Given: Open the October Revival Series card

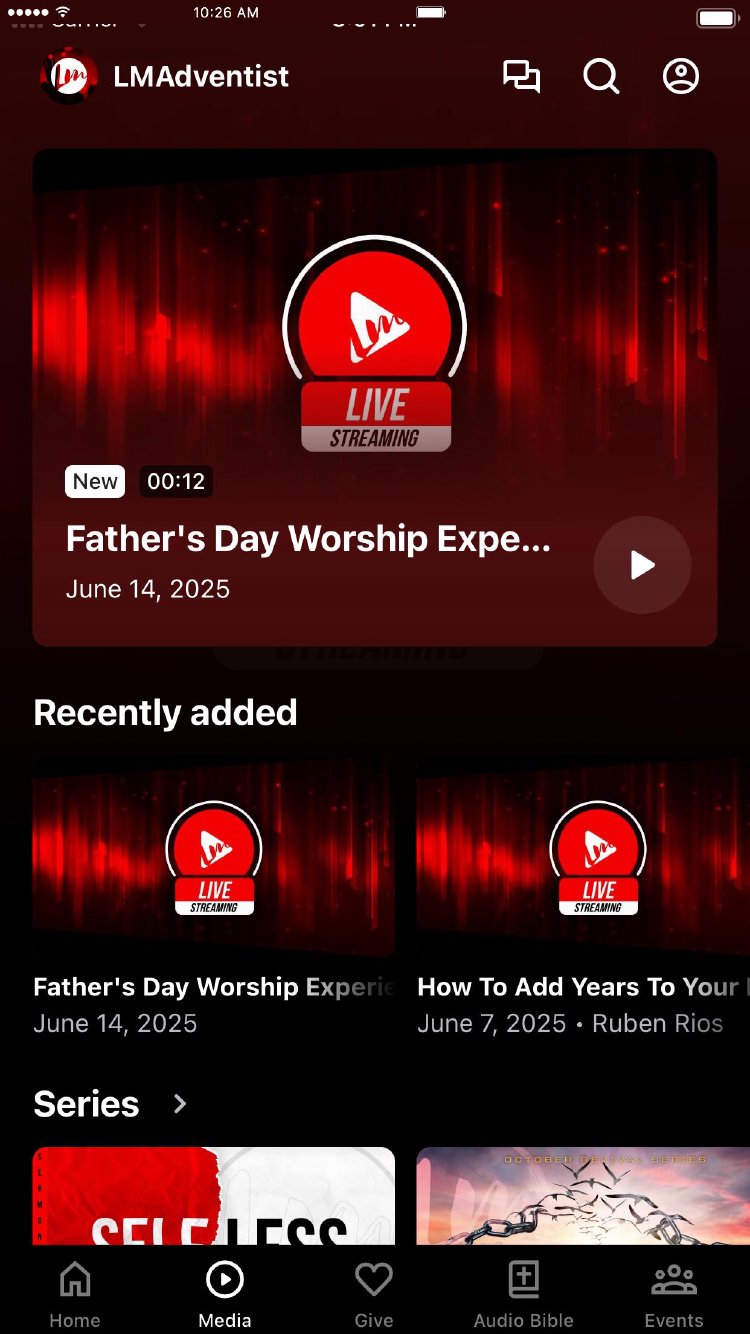Looking at the screenshot, I should 583,1196.
